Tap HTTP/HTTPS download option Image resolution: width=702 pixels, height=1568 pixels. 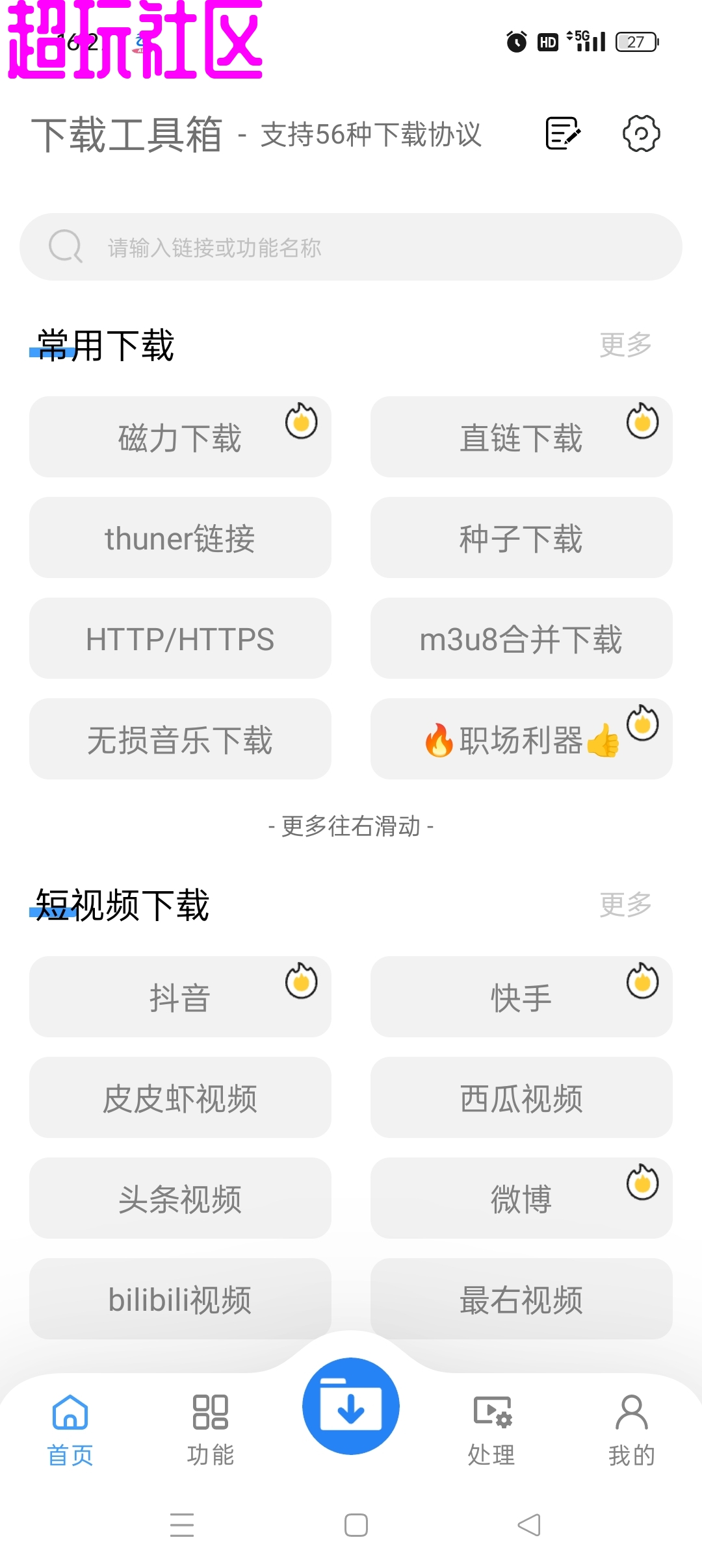coord(180,638)
